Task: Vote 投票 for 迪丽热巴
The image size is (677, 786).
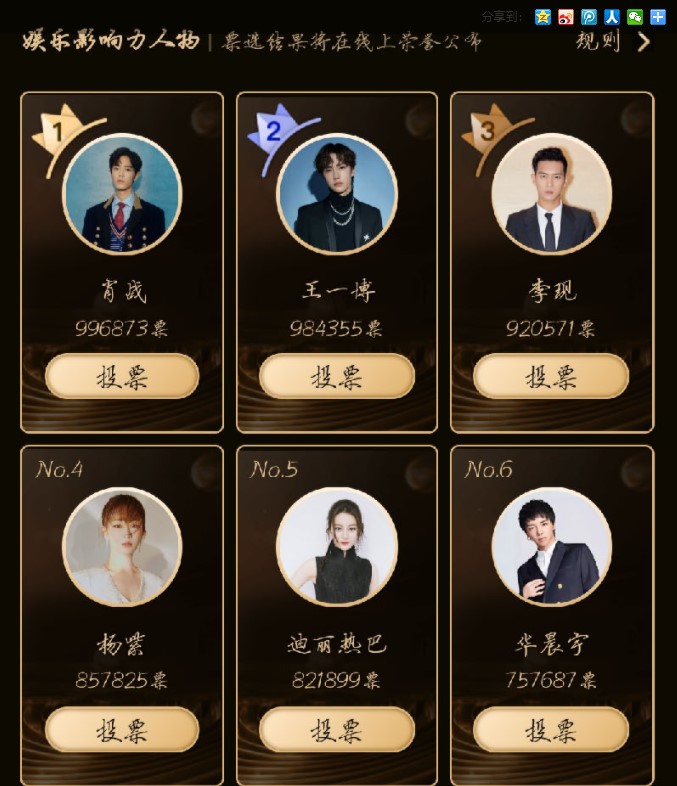Action: 337,730
